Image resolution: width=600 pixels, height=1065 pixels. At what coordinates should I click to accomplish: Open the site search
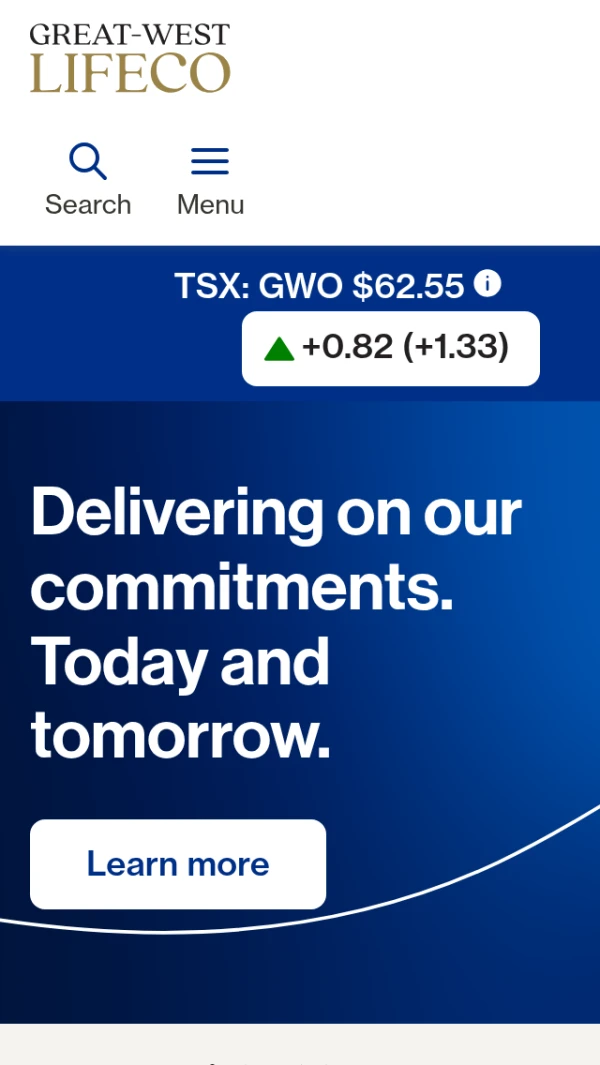pyautogui.click(x=88, y=180)
